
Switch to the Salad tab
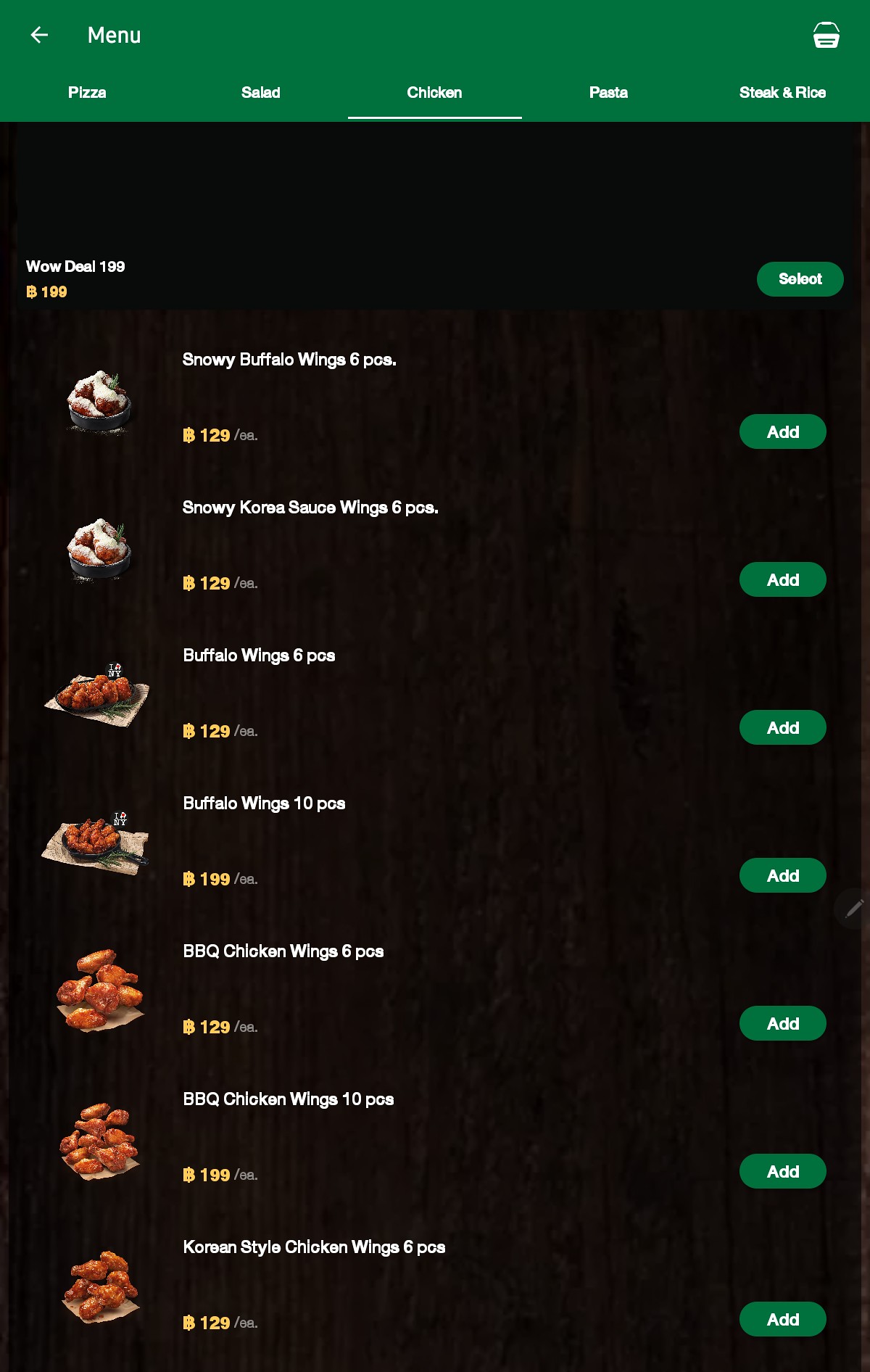[x=261, y=92]
